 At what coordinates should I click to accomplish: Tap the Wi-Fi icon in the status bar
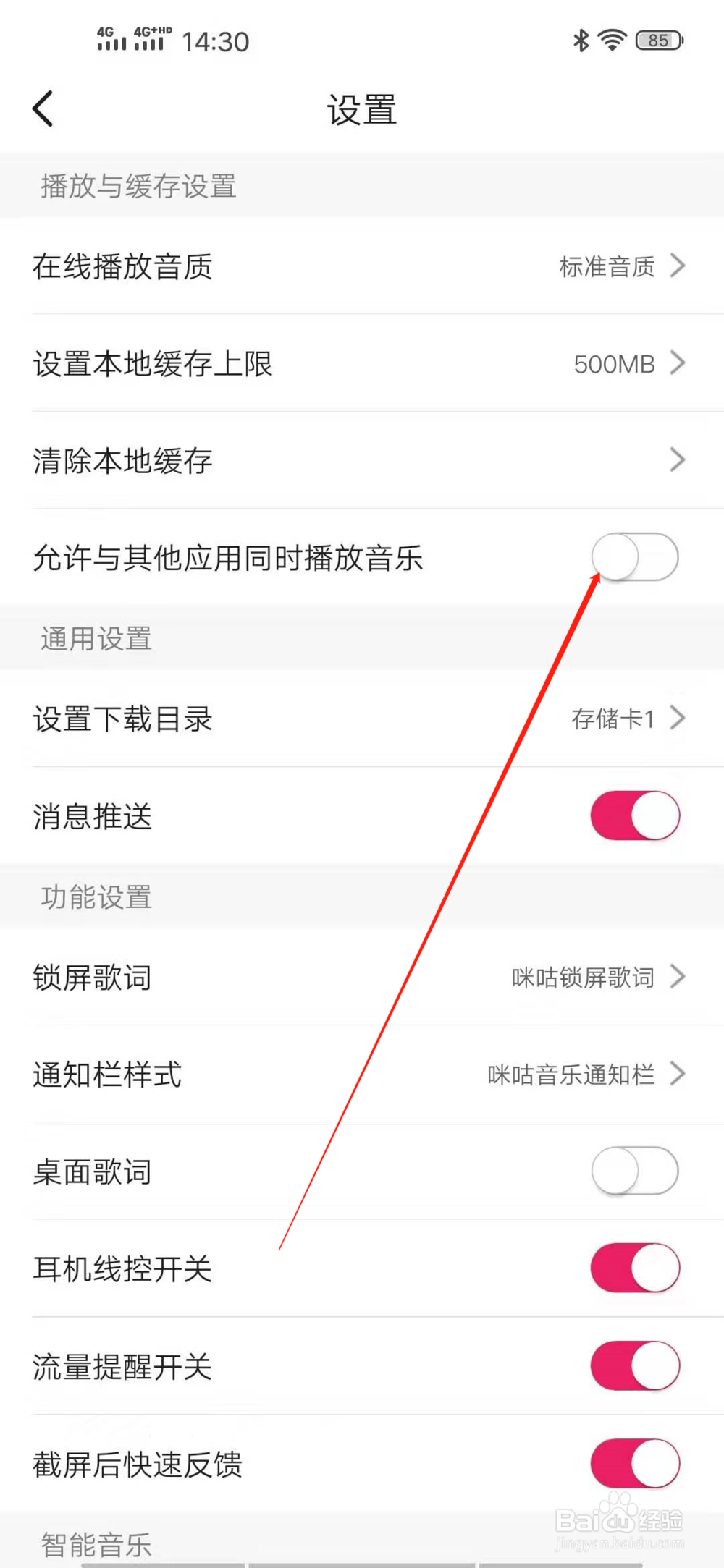(612, 41)
